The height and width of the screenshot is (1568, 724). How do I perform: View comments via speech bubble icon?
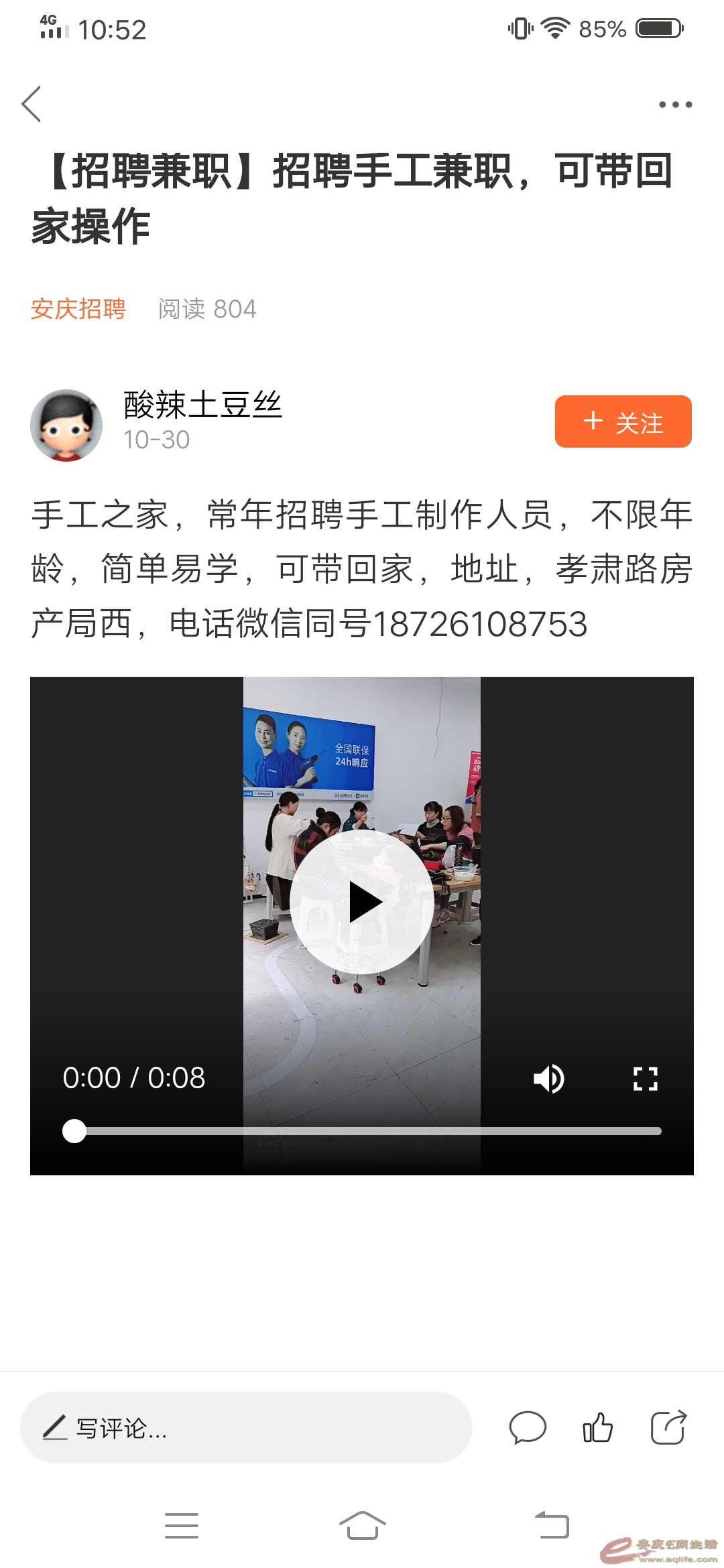pos(528,1427)
